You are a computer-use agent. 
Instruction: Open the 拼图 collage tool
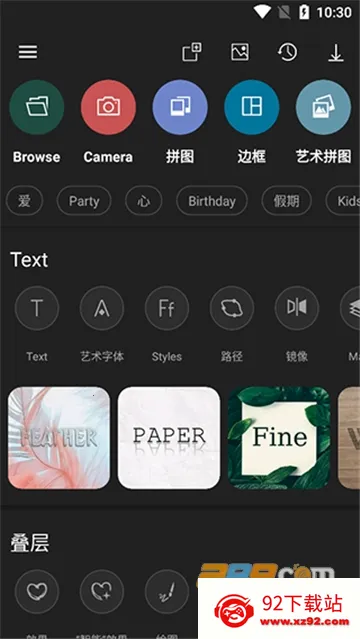tap(180, 107)
